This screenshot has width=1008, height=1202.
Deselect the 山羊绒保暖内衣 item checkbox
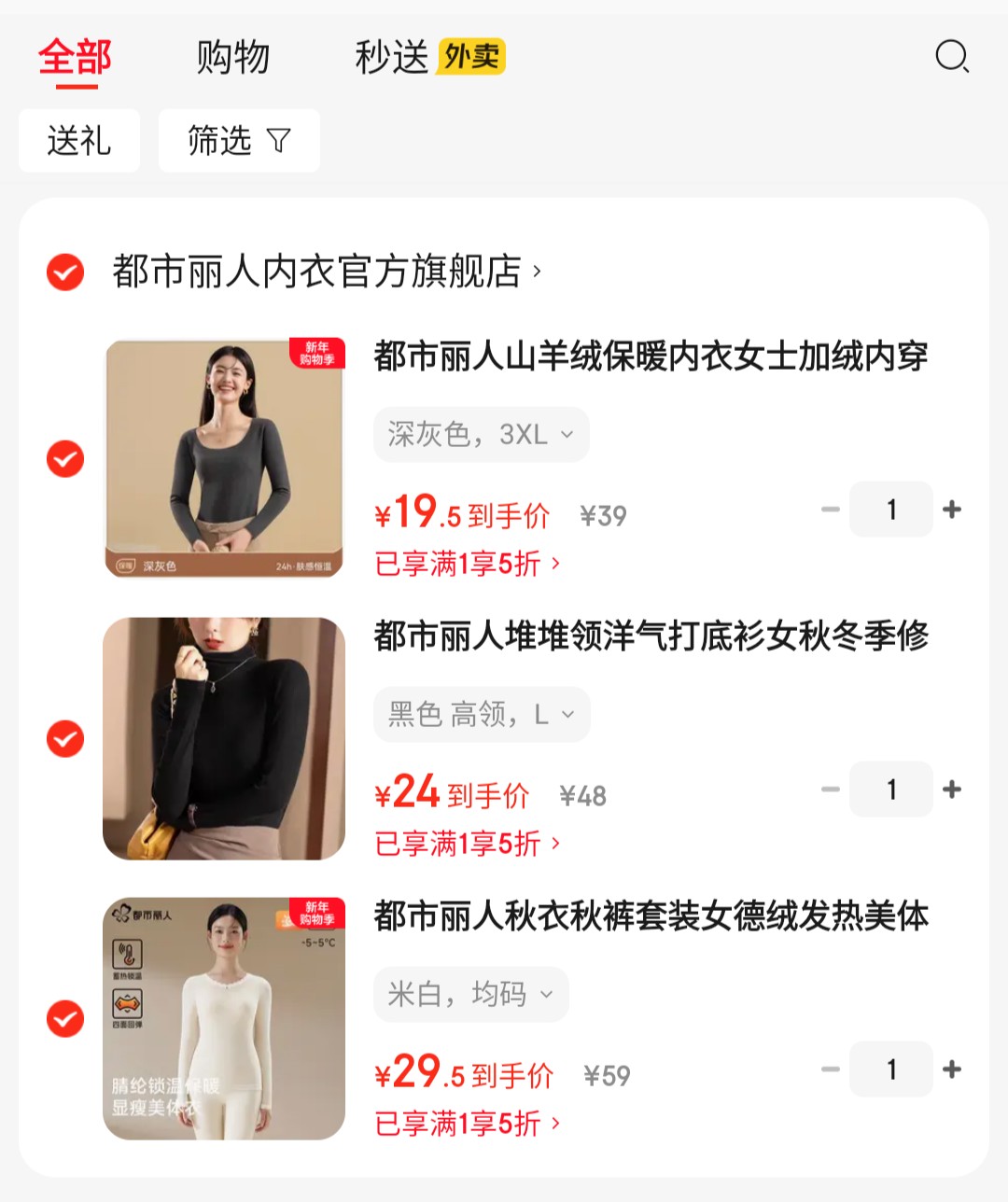click(65, 458)
